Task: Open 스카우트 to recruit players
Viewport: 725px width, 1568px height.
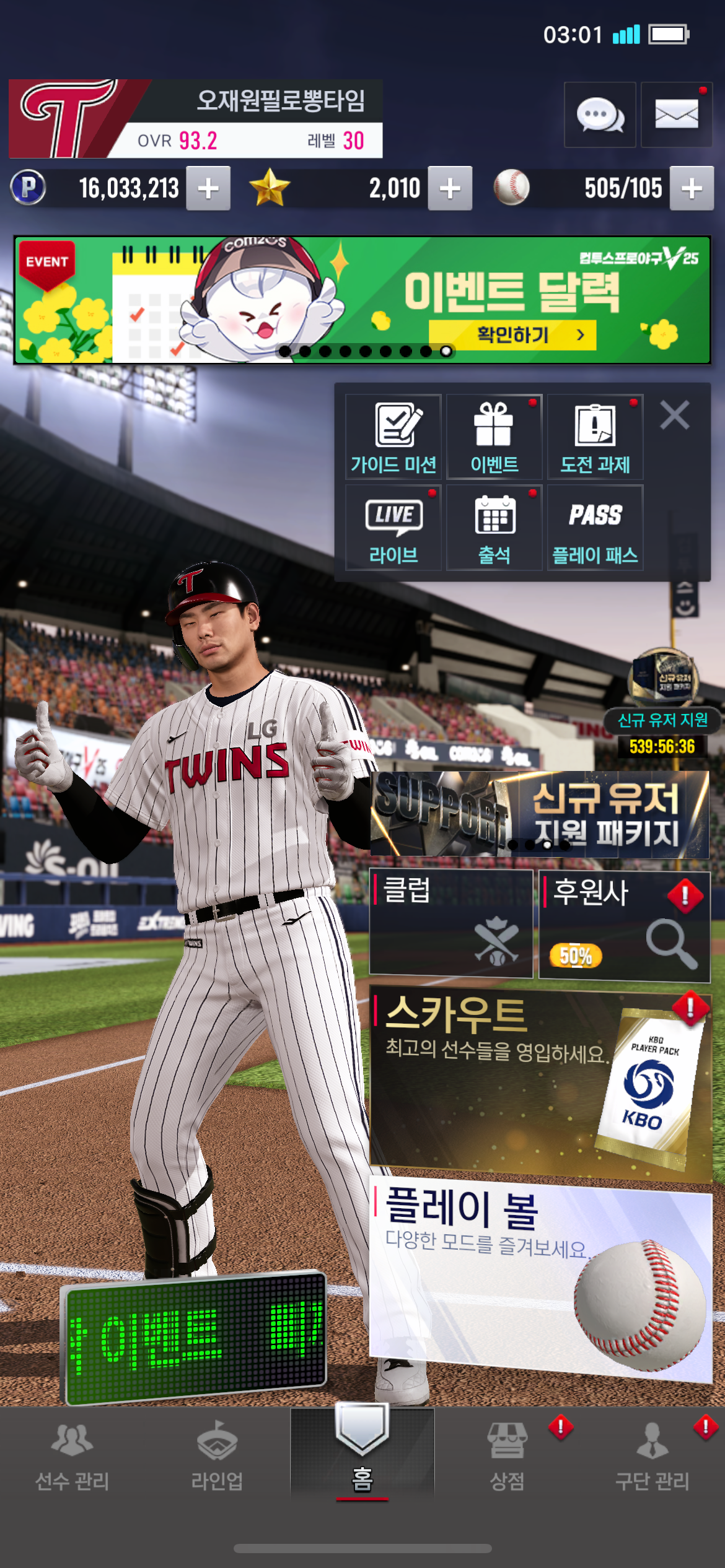Action: pos(540,1084)
